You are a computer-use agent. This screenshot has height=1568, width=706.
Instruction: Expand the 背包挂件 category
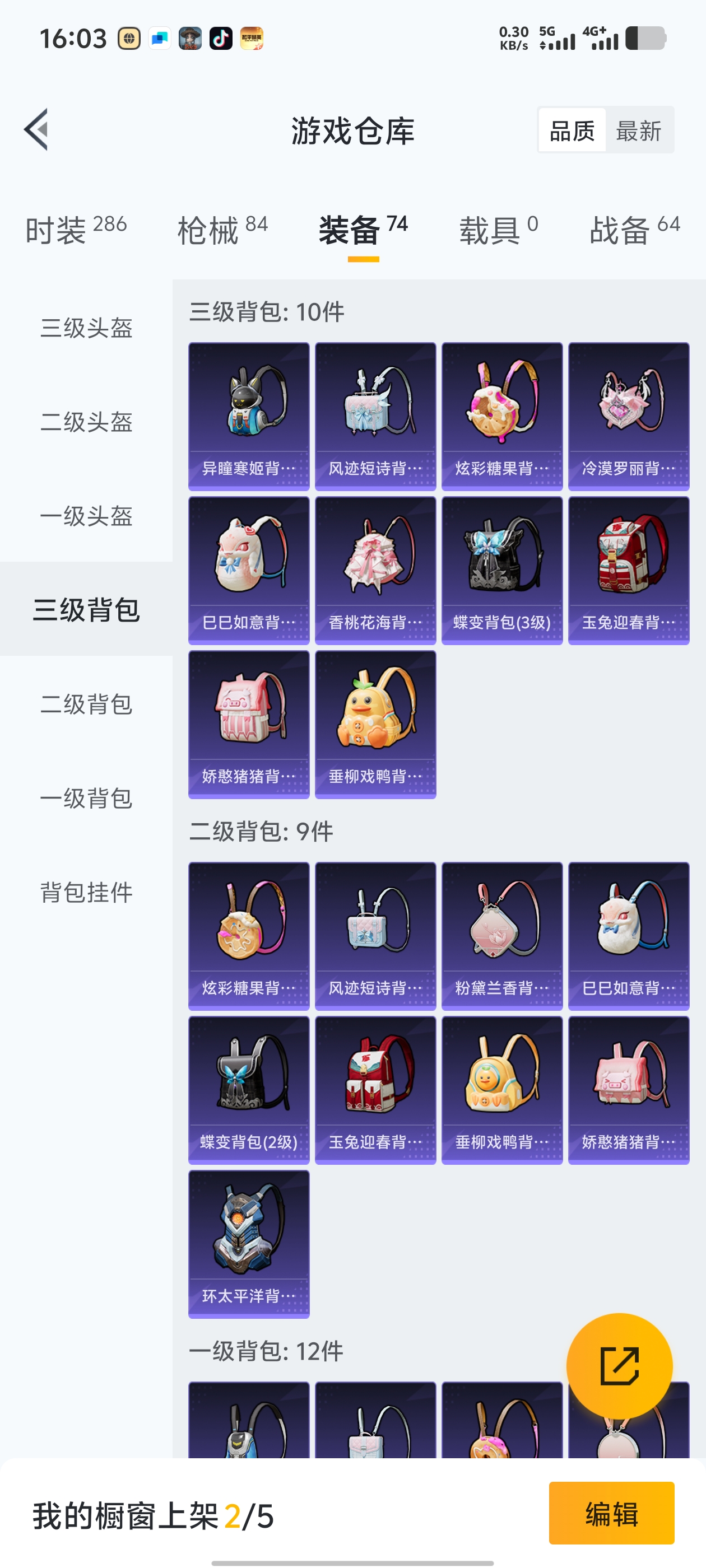(86, 894)
